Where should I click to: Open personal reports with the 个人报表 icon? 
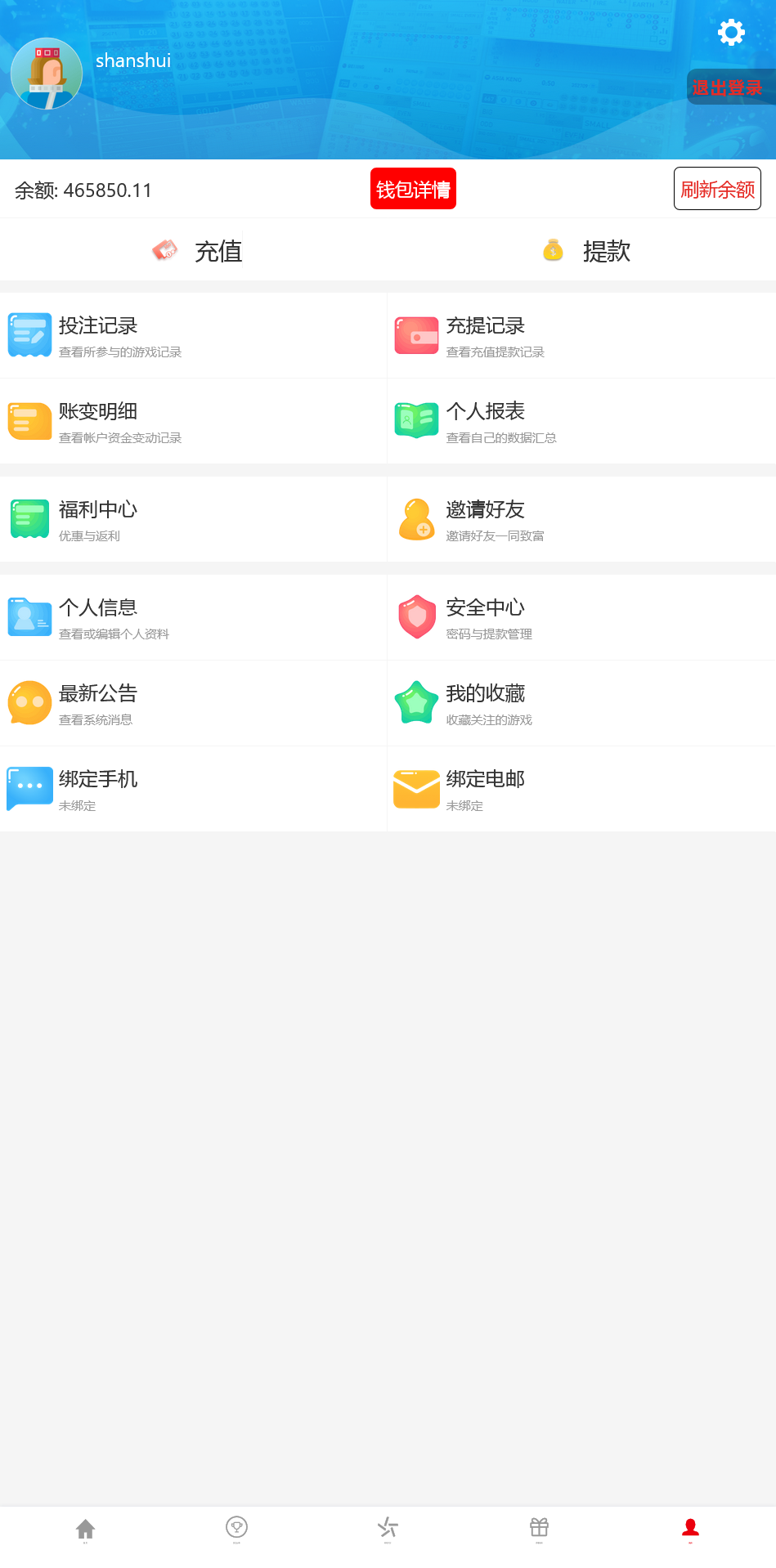[x=416, y=420]
